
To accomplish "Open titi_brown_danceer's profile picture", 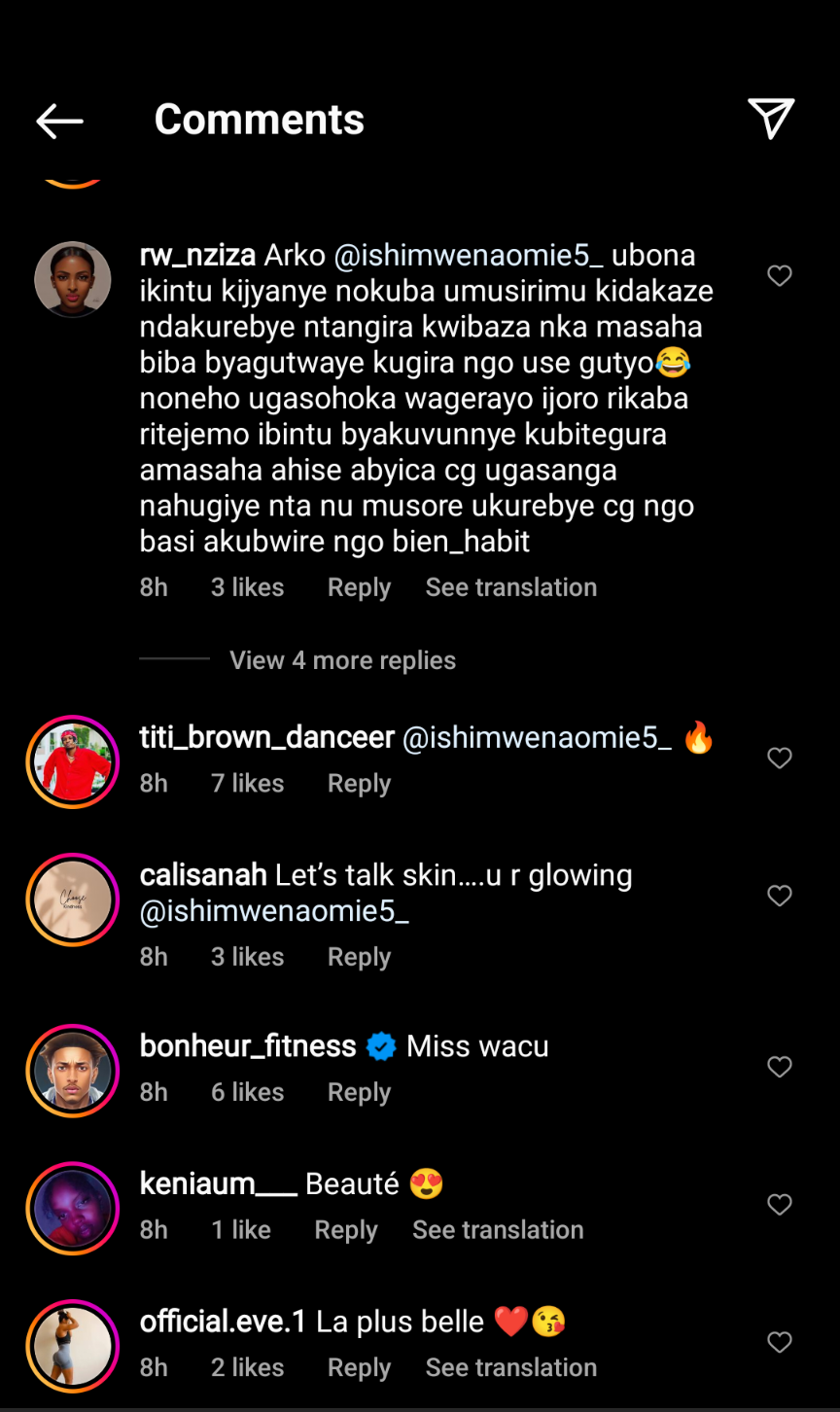I will [73, 761].
